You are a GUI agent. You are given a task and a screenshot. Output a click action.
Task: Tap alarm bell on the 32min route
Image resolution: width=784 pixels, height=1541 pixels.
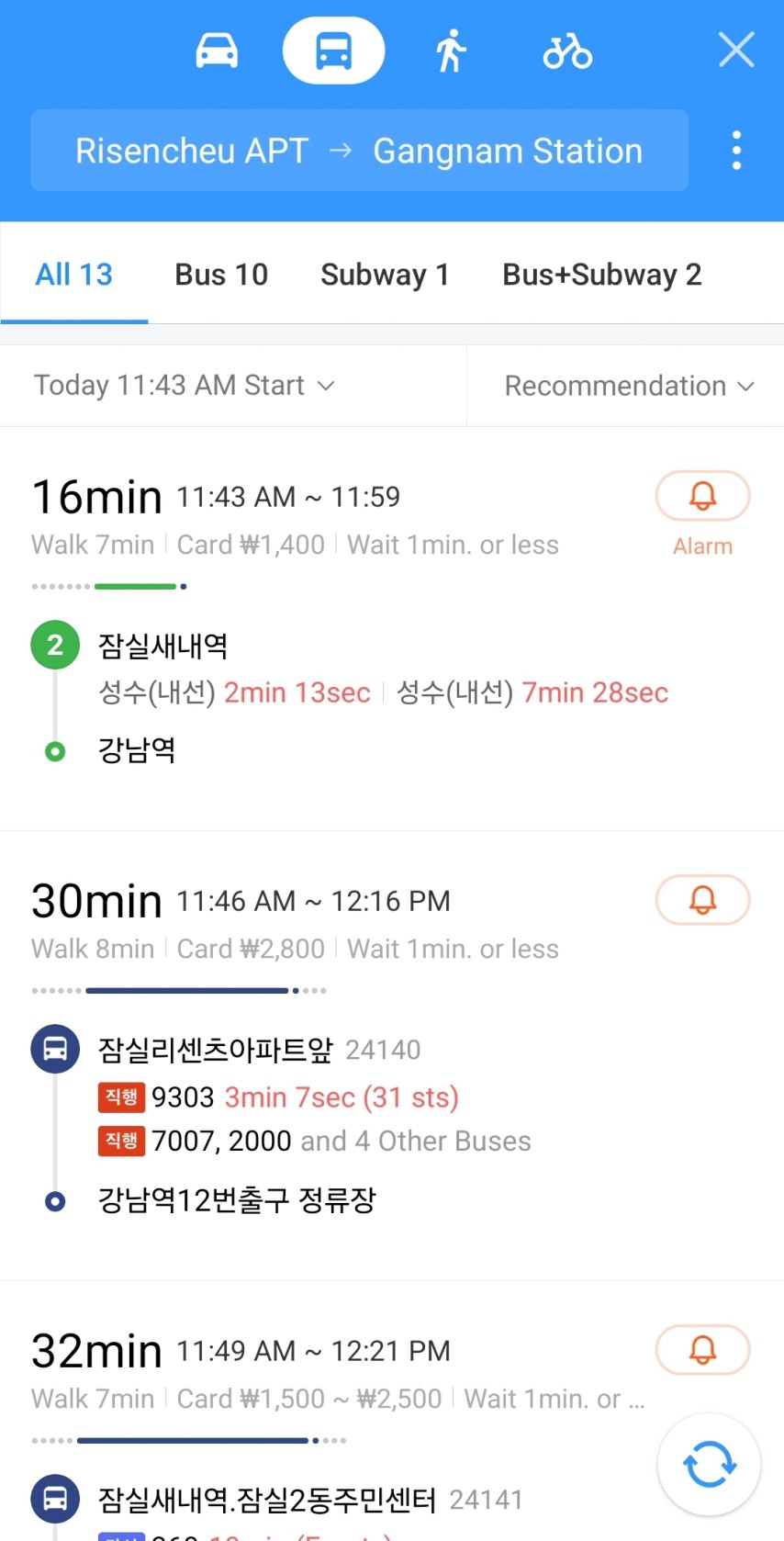[703, 1350]
